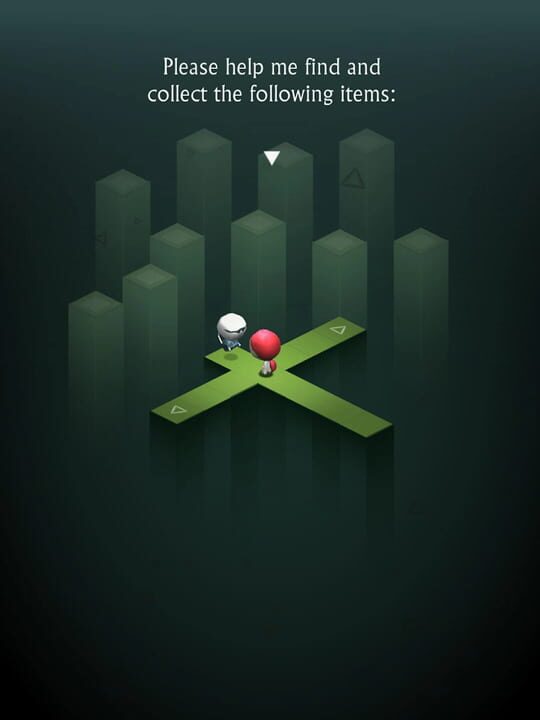The image size is (540, 720).
Task: Tap the white downward triangle marker above the pillar
Action: 272,158
